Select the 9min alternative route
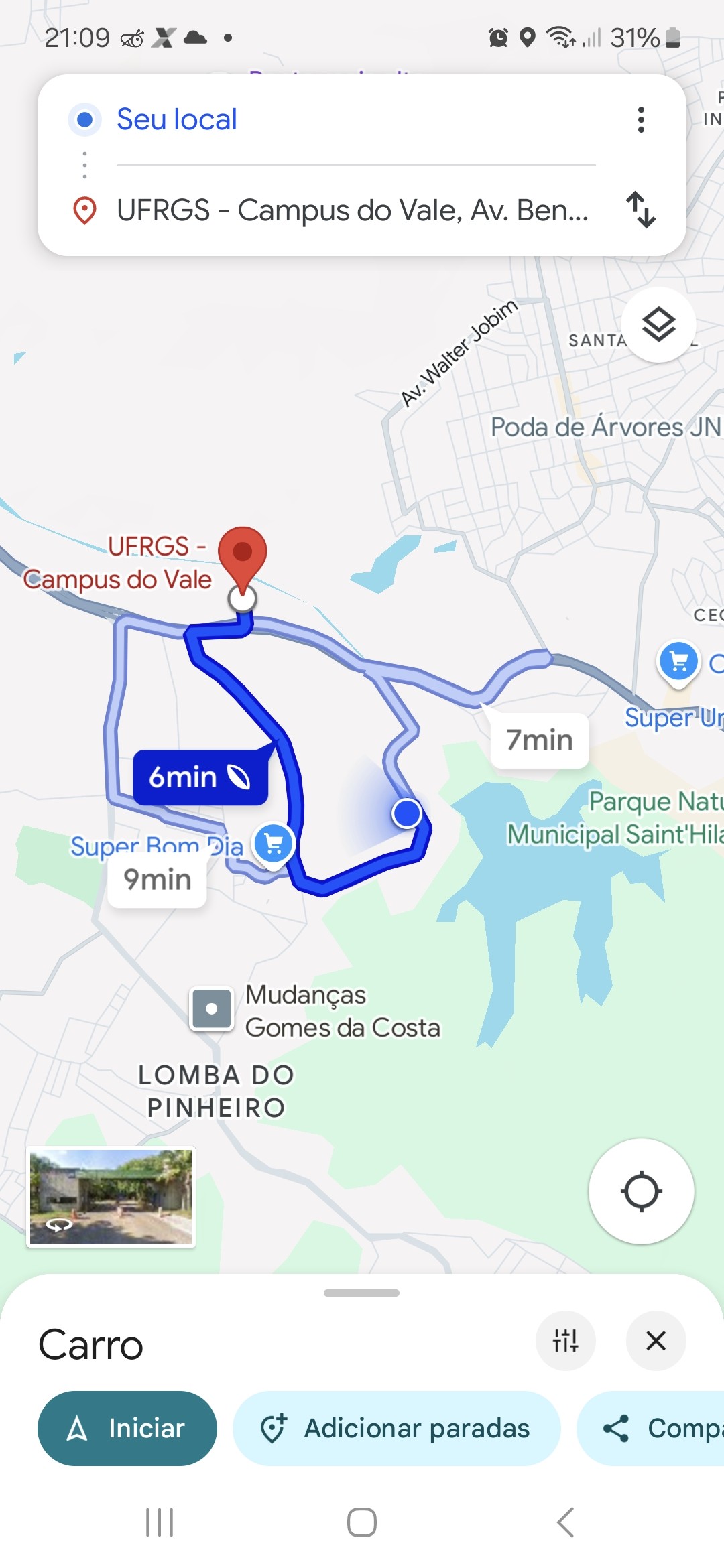 pos(158,879)
